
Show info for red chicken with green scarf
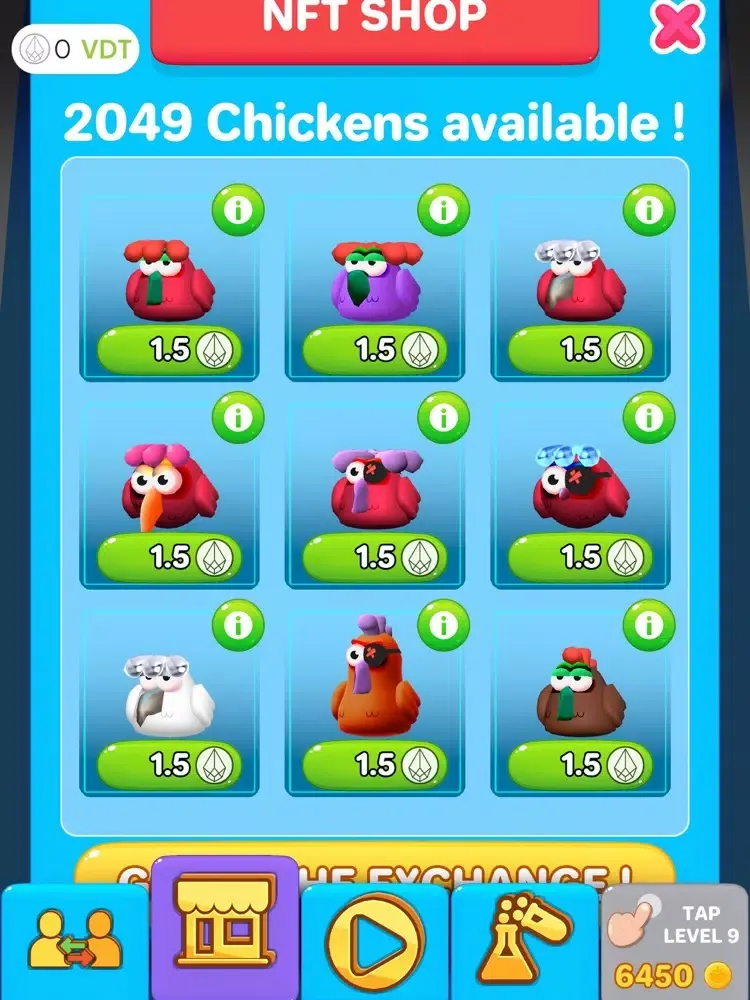[x=237, y=210]
